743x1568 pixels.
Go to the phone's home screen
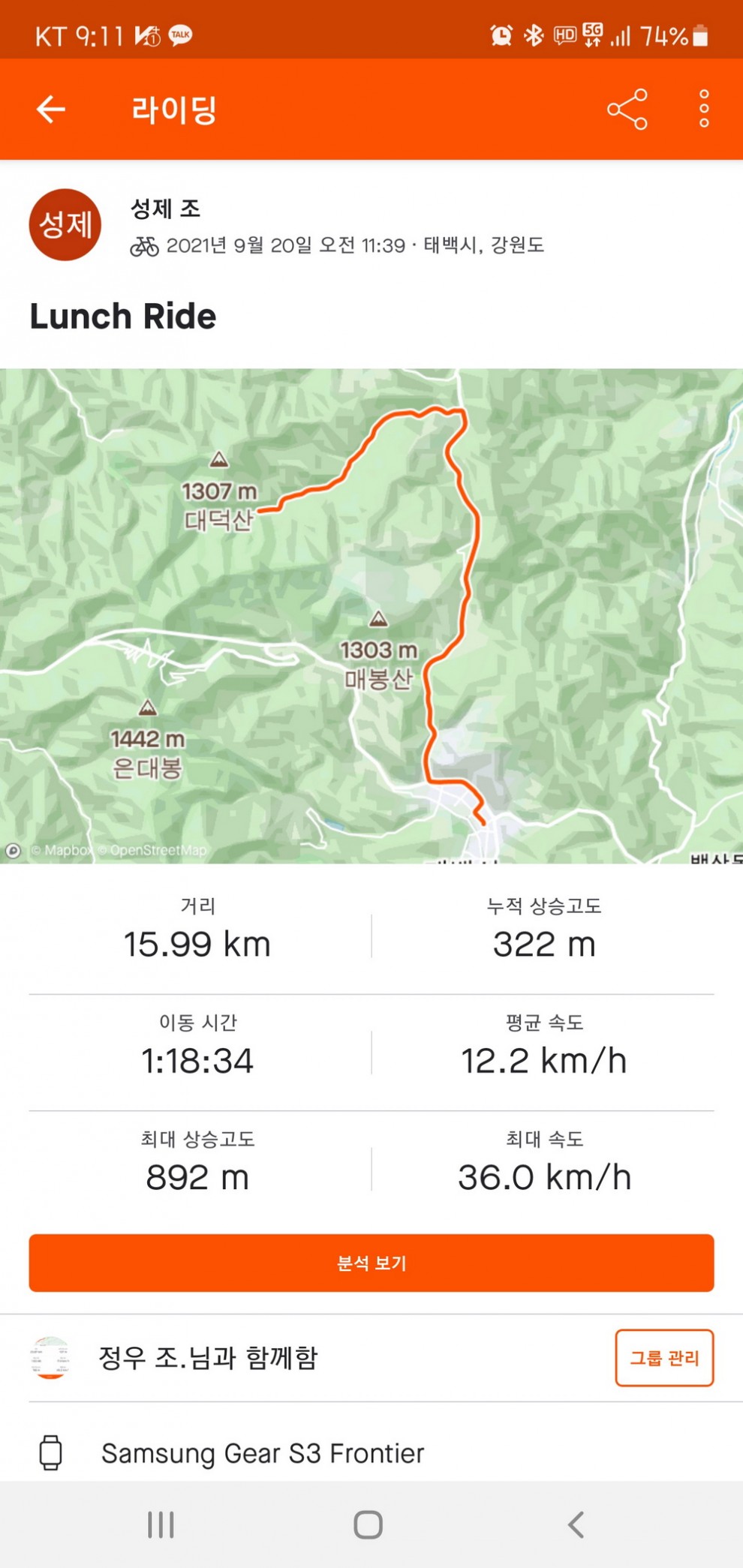coord(368,1524)
